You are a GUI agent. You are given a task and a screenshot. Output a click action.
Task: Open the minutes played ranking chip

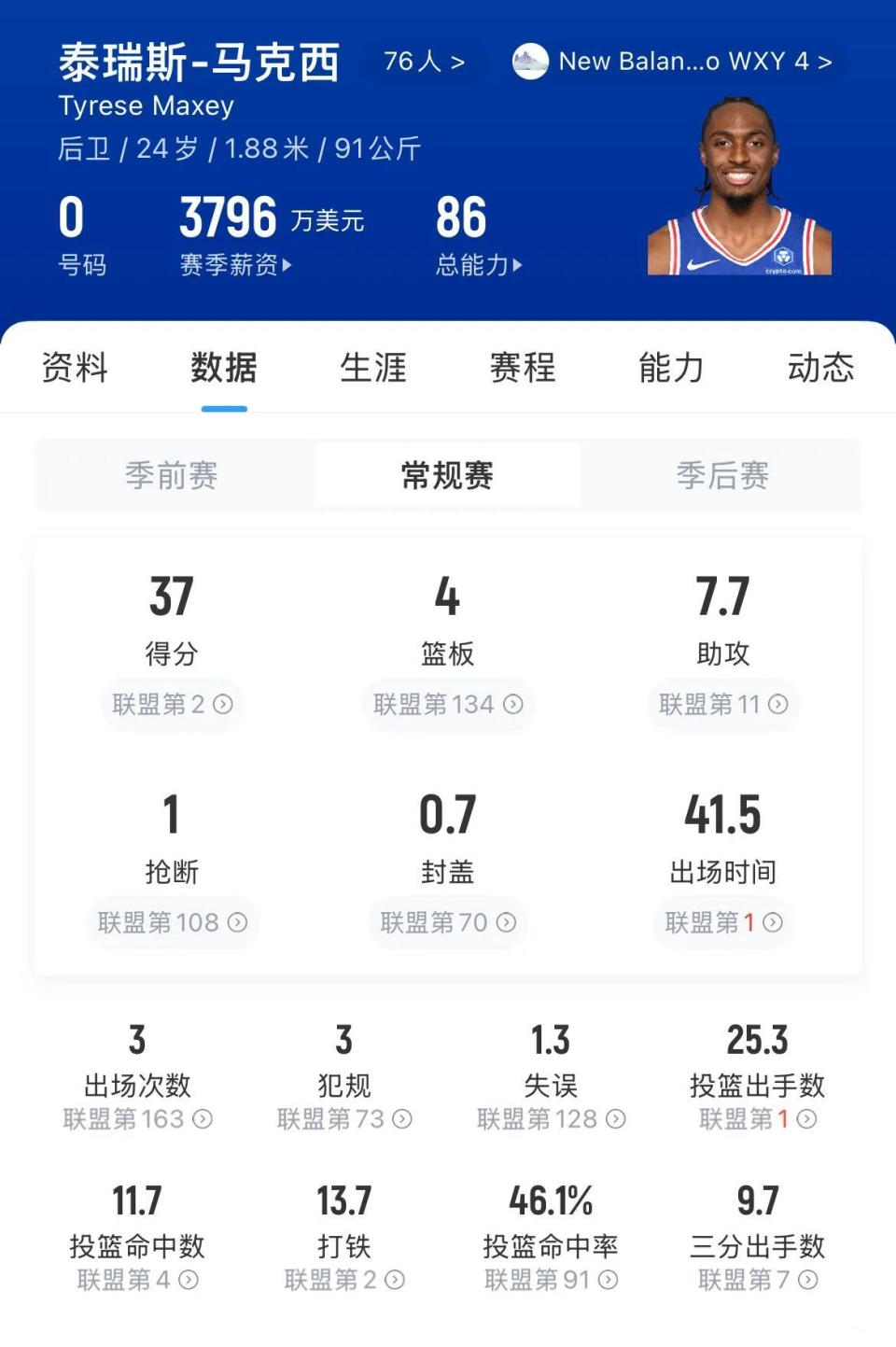pos(723,922)
